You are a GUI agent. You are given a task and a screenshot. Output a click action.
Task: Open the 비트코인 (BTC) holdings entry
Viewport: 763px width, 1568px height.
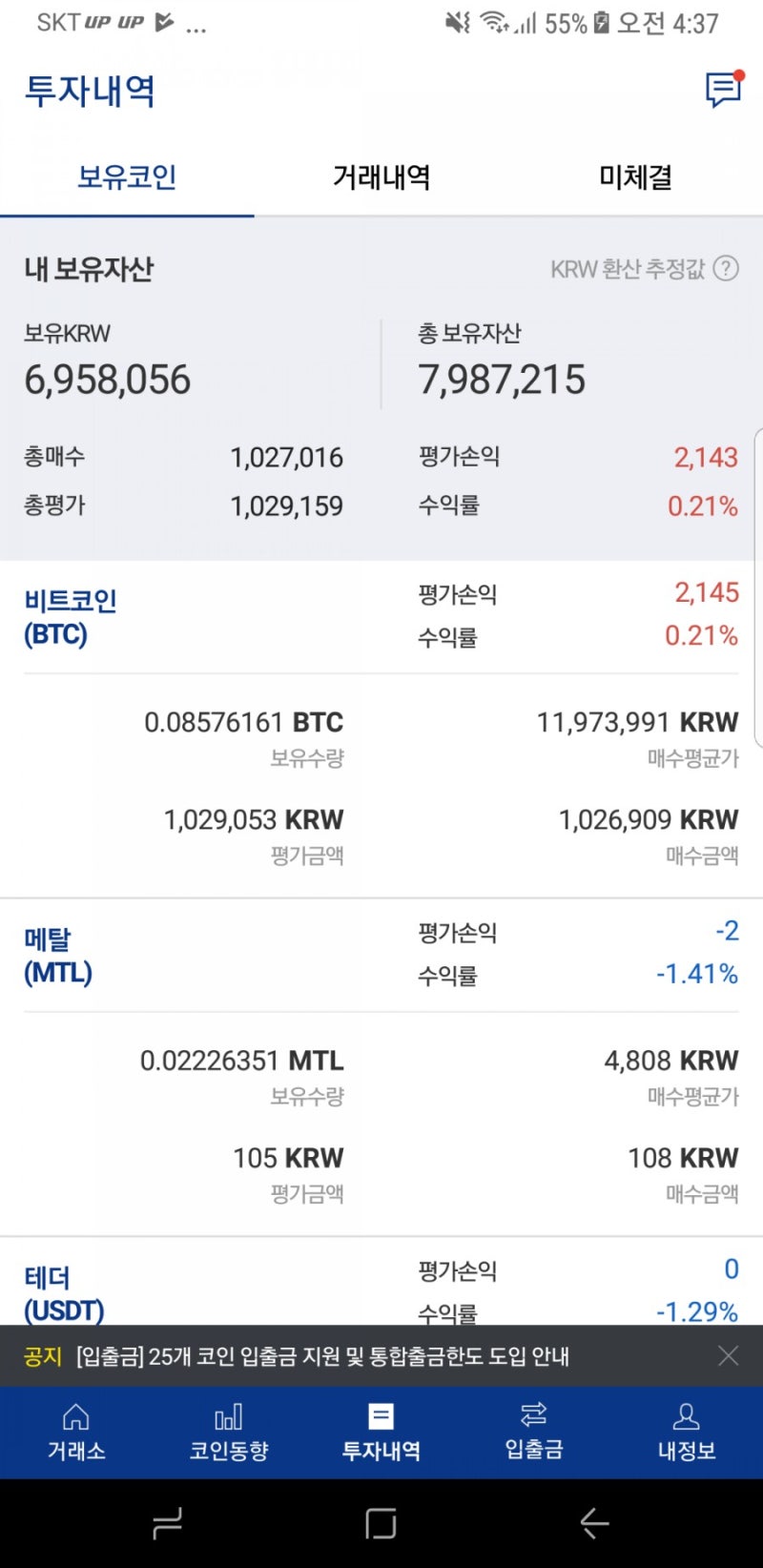tap(70, 615)
